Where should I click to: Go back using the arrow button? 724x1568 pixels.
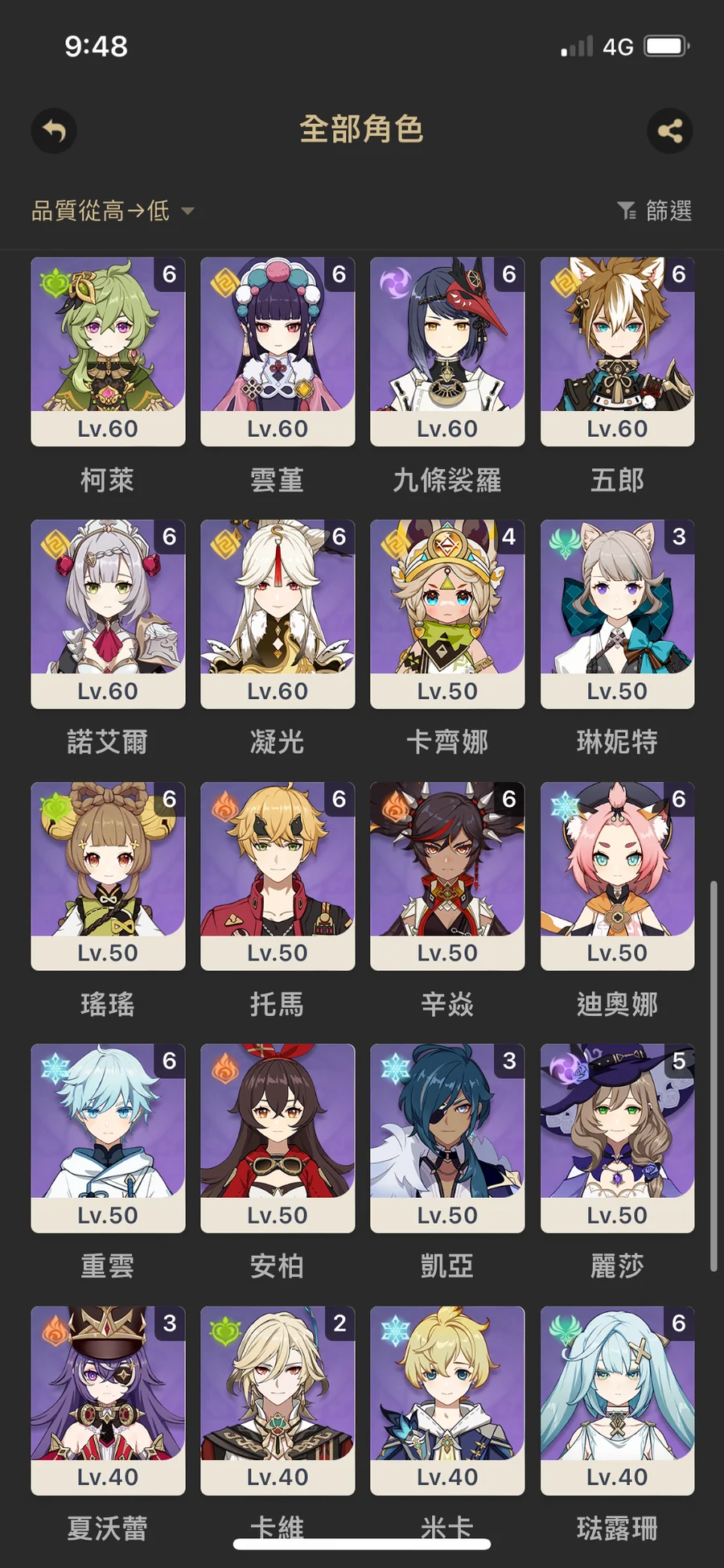54,130
